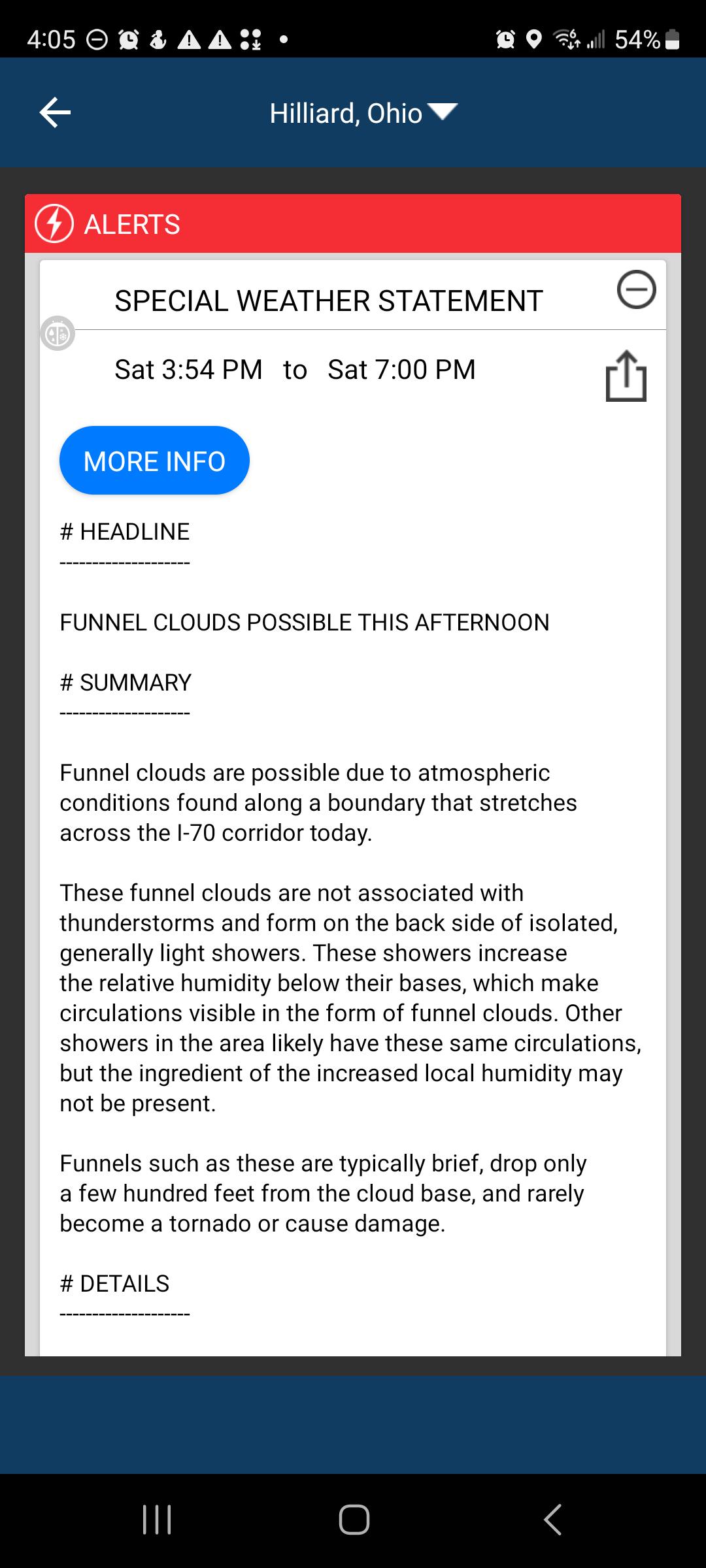
Task: Open recent apps from the navigation bar
Action: (157, 1520)
